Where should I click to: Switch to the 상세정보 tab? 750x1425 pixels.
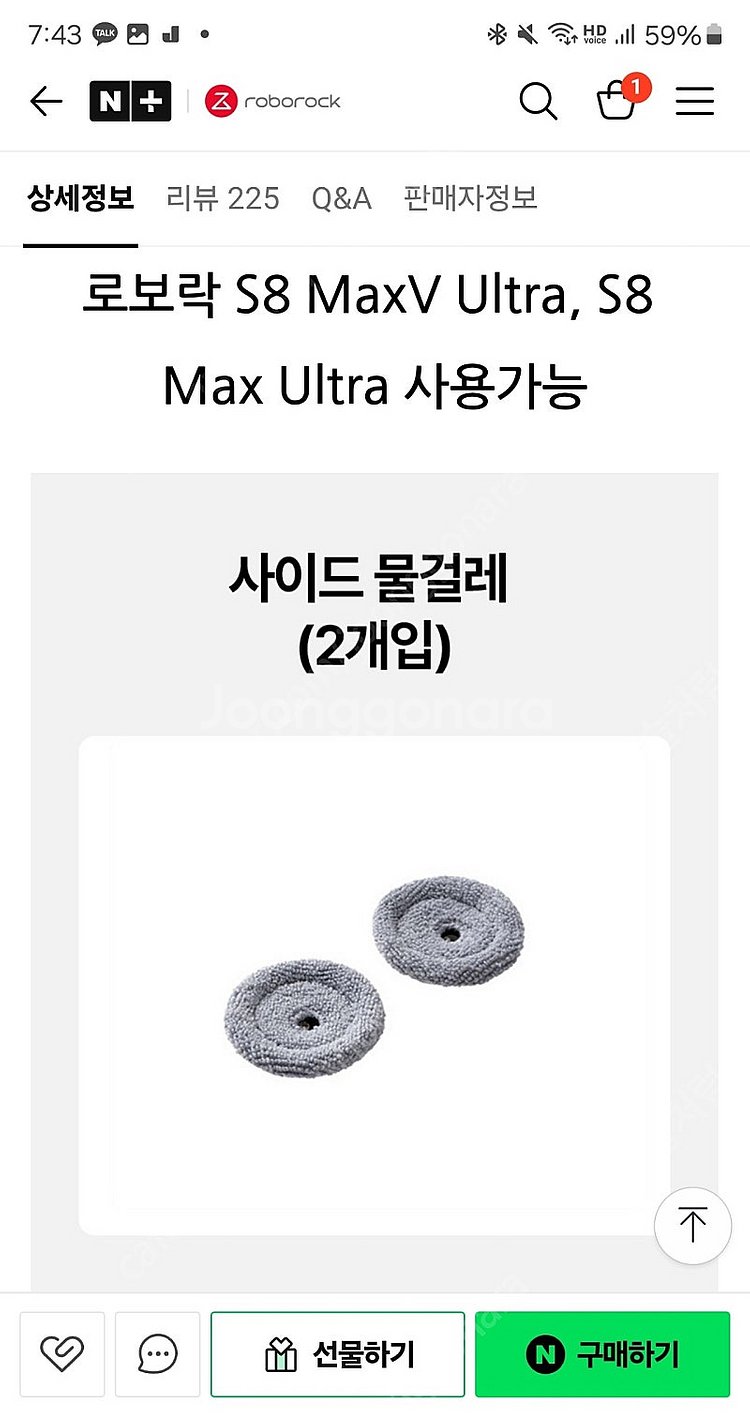click(80, 198)
